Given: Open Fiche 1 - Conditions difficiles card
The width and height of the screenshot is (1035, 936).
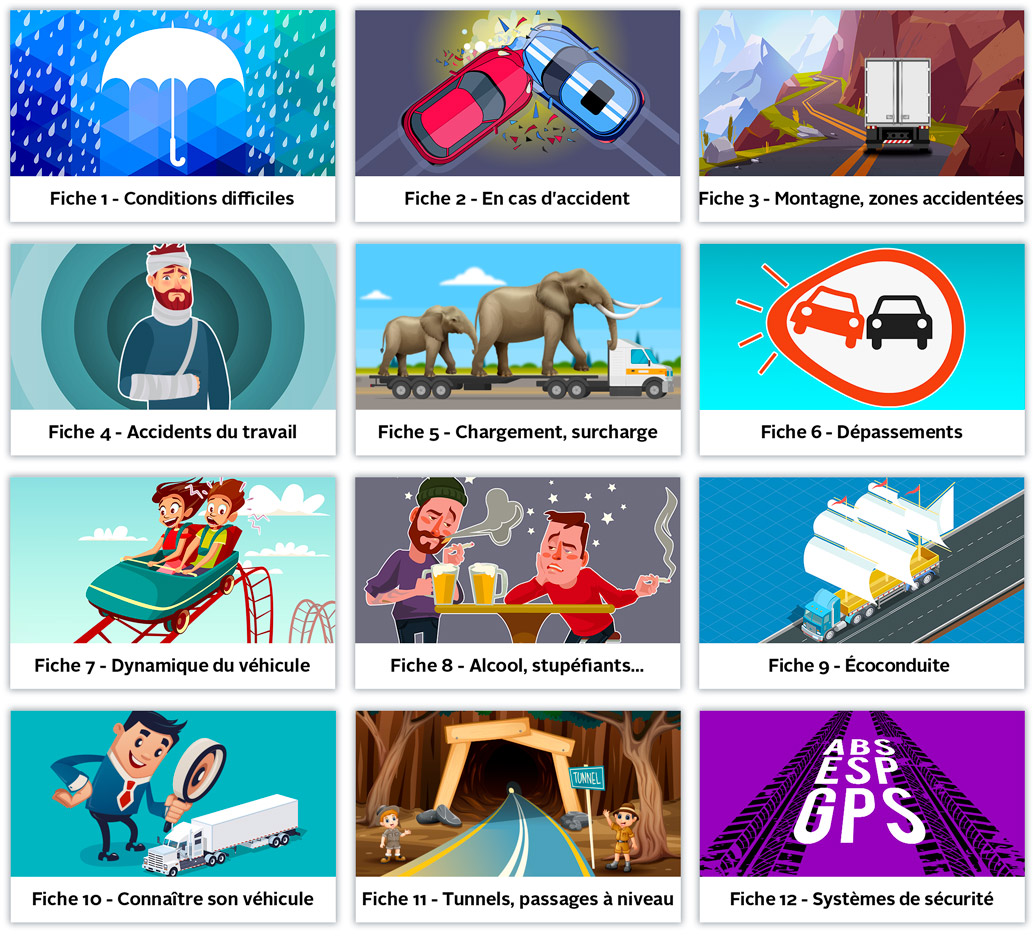Looking at the screenshot, I should pos(172,115).
